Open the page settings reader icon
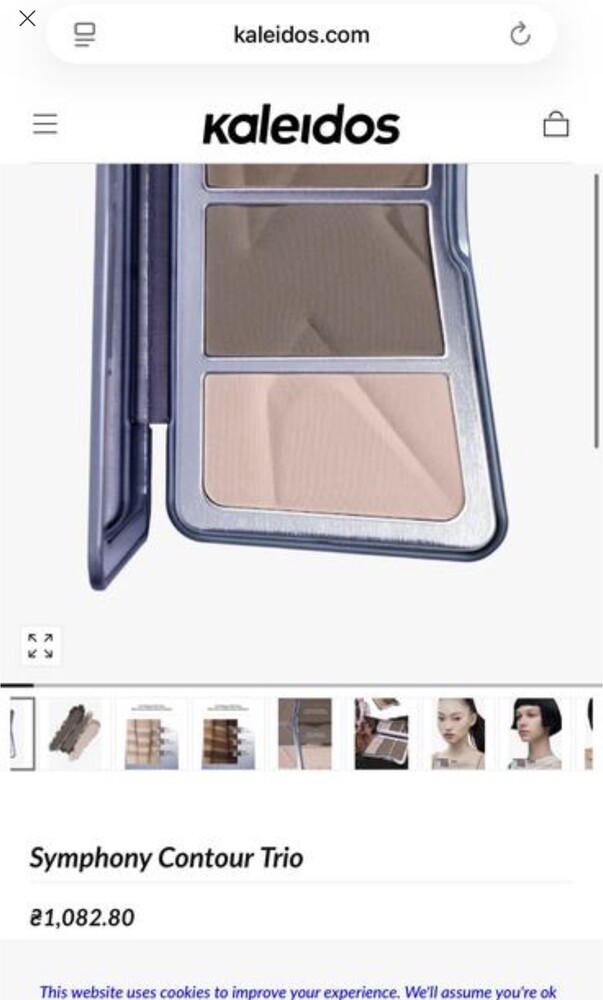This screenshot has width=603, height=1000. pyautogui.click(x=85, y=35)
